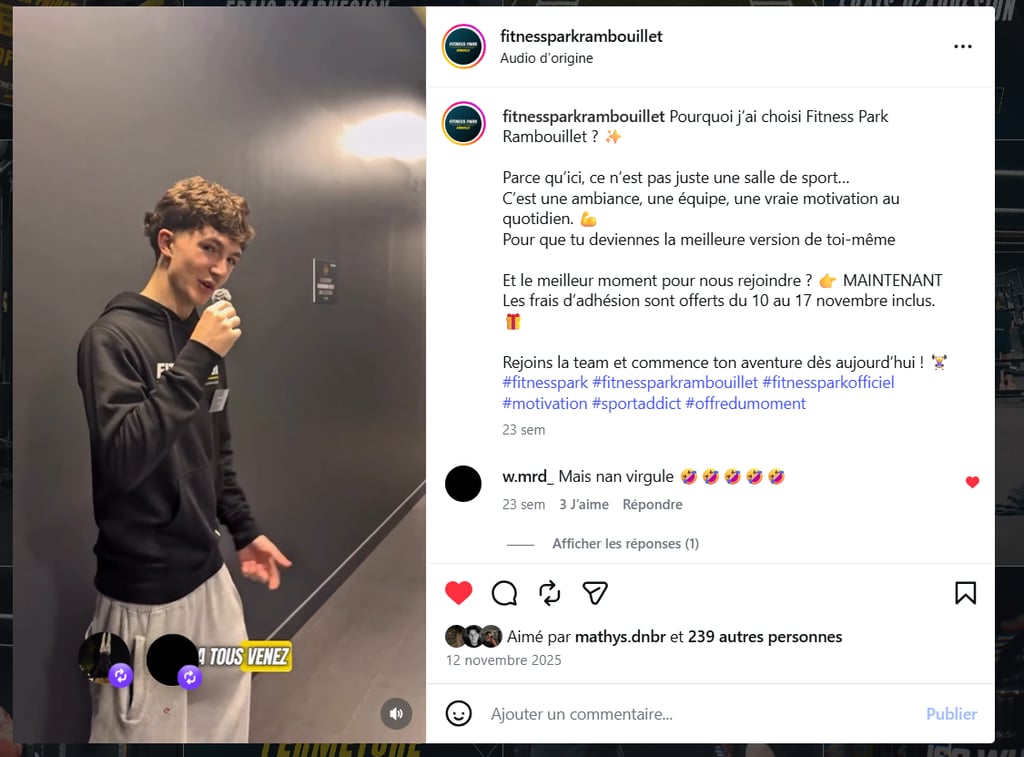Open the three-dot options menu
Screen dimensions: 1024x757
click(963, 46)
